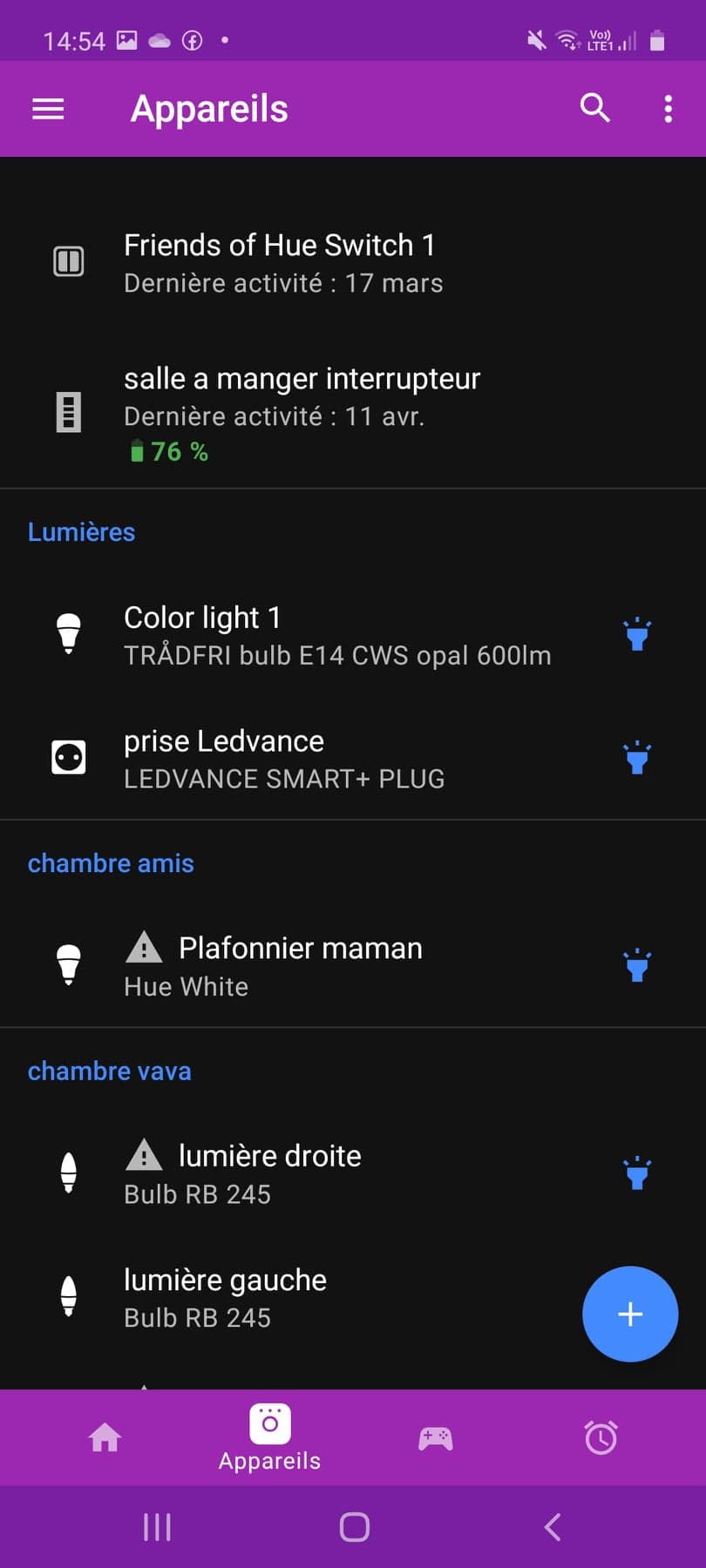Flash Plafonnier maman with flashlight icon
The width and height of the screenshot is (706, 1568).
(x=637, y=965)
